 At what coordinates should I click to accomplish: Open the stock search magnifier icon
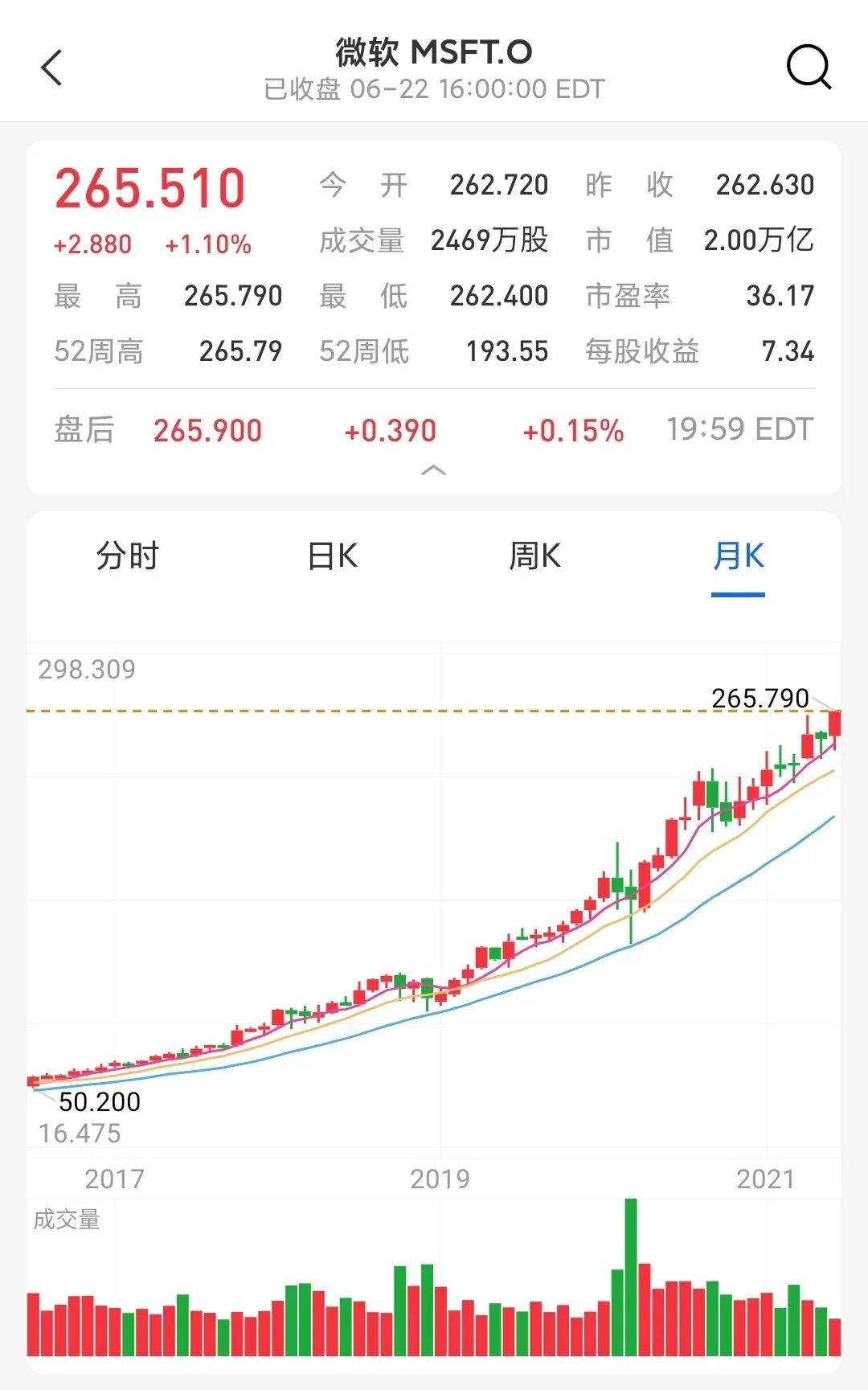[x=809, y=68]
